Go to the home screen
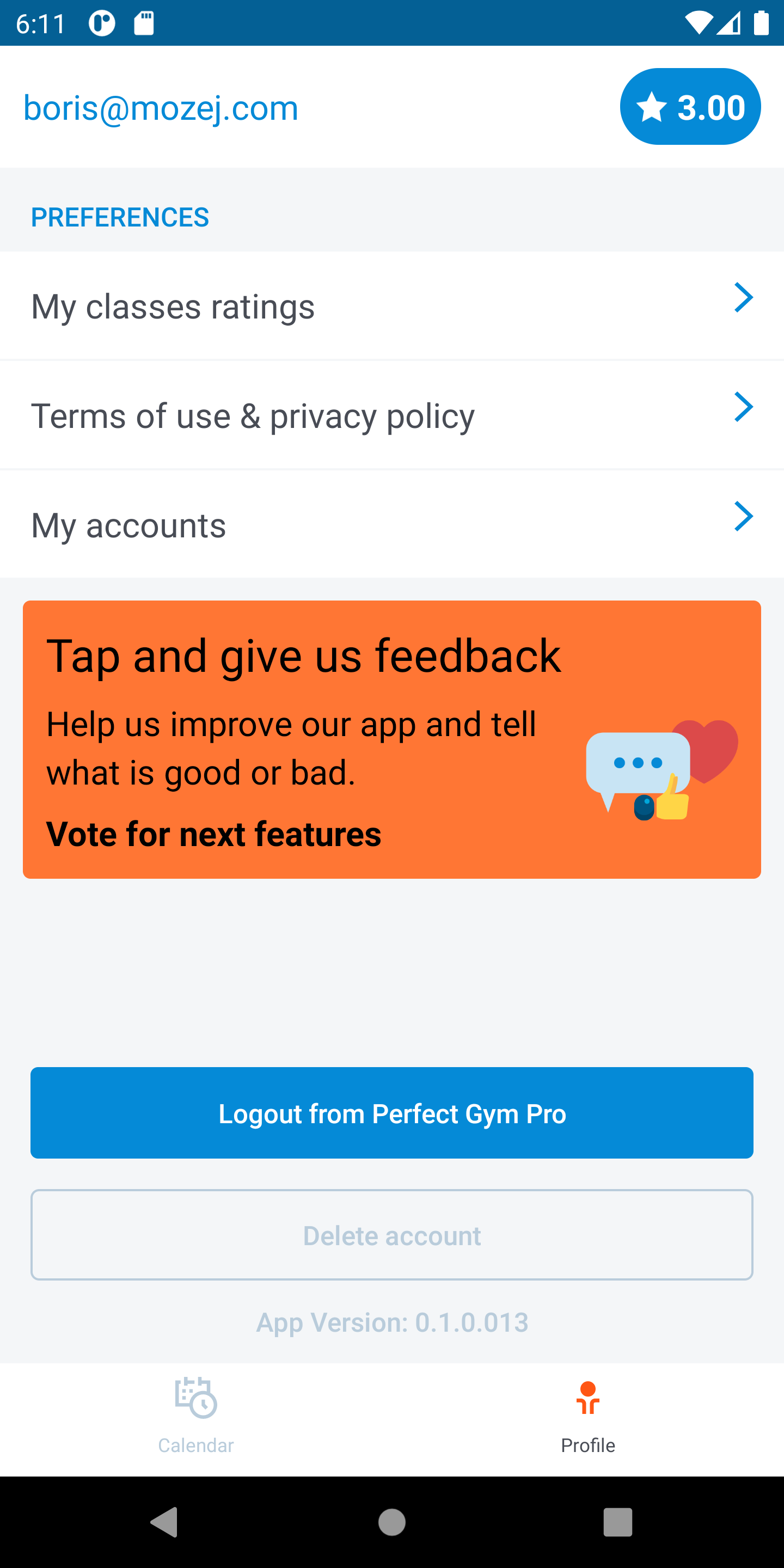Image resolution: width=784 pixels, height=1568 pixels. point(392,1522)
